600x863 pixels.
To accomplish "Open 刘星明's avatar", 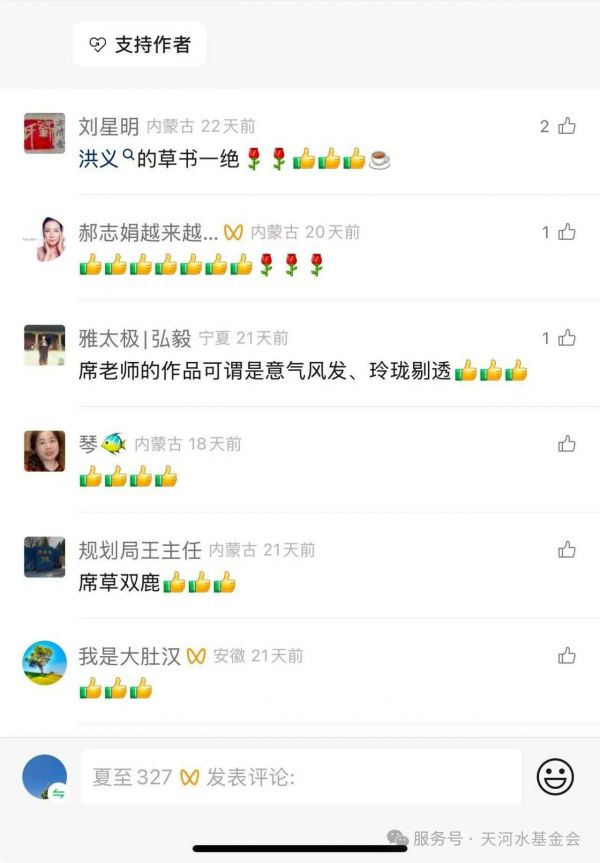I will pos(44,133).
